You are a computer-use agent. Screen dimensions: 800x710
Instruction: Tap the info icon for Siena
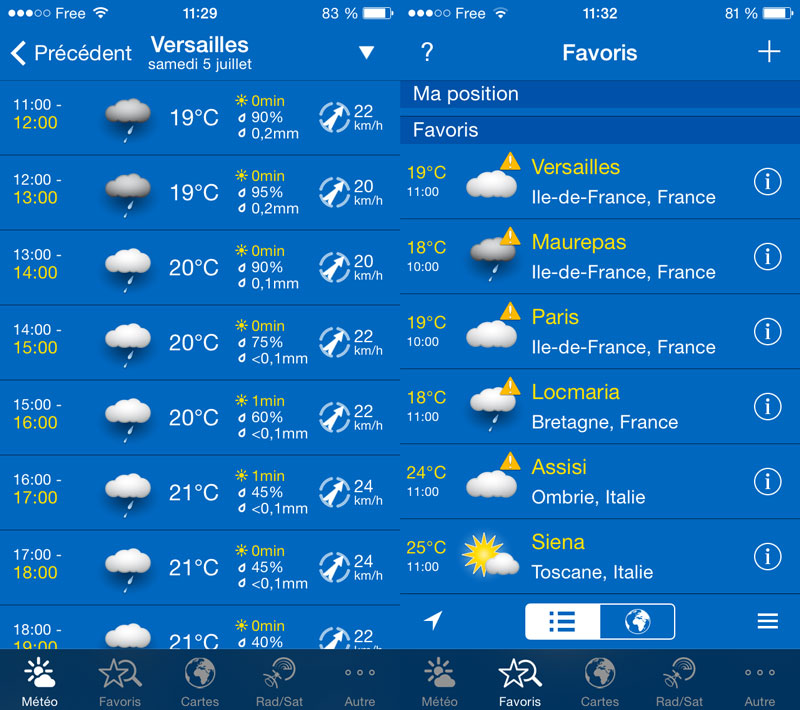767,556
